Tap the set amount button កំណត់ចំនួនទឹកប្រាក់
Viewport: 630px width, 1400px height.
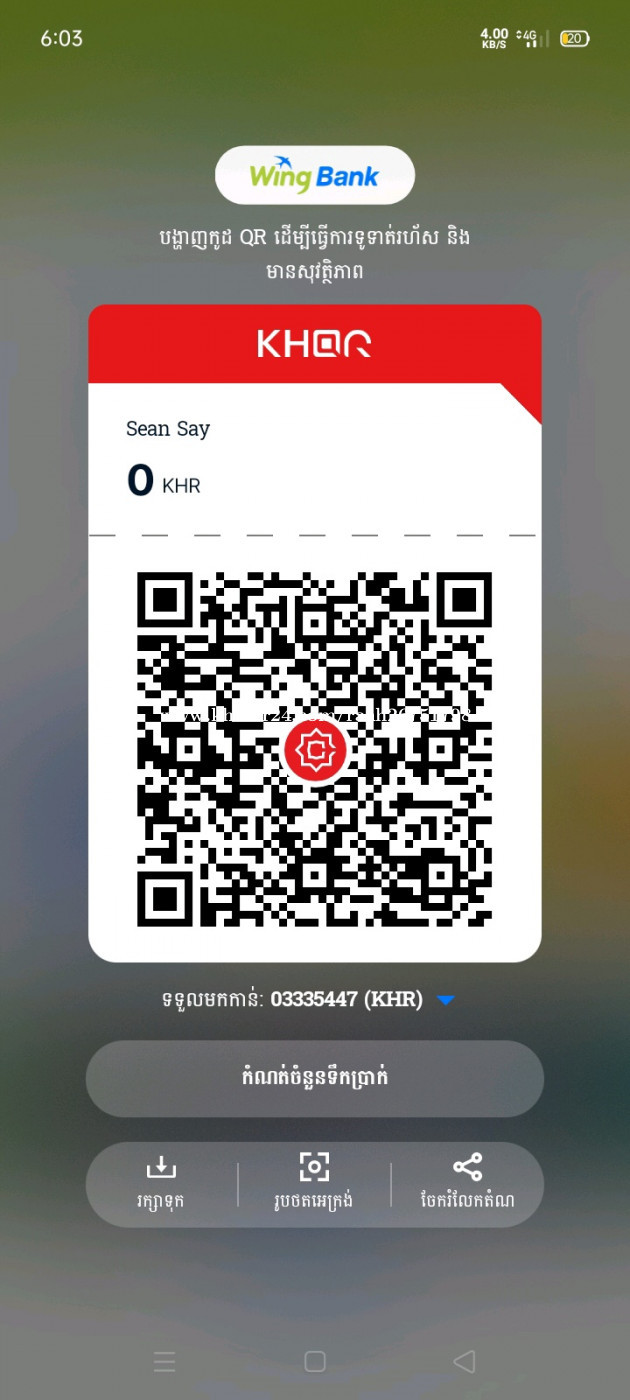click(x=315, y=1078)
